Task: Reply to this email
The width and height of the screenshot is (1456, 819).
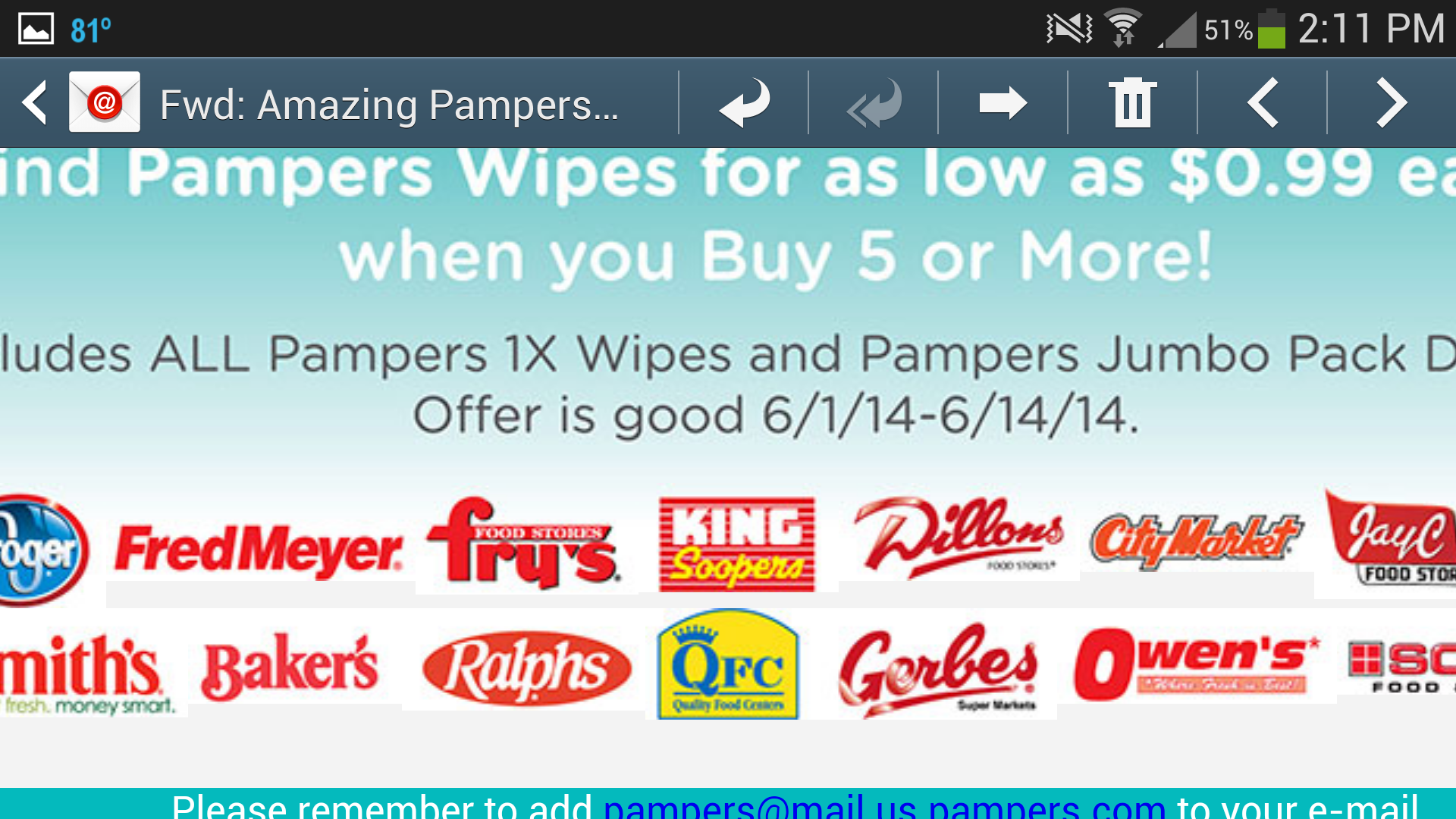Action: pos(744,102)
